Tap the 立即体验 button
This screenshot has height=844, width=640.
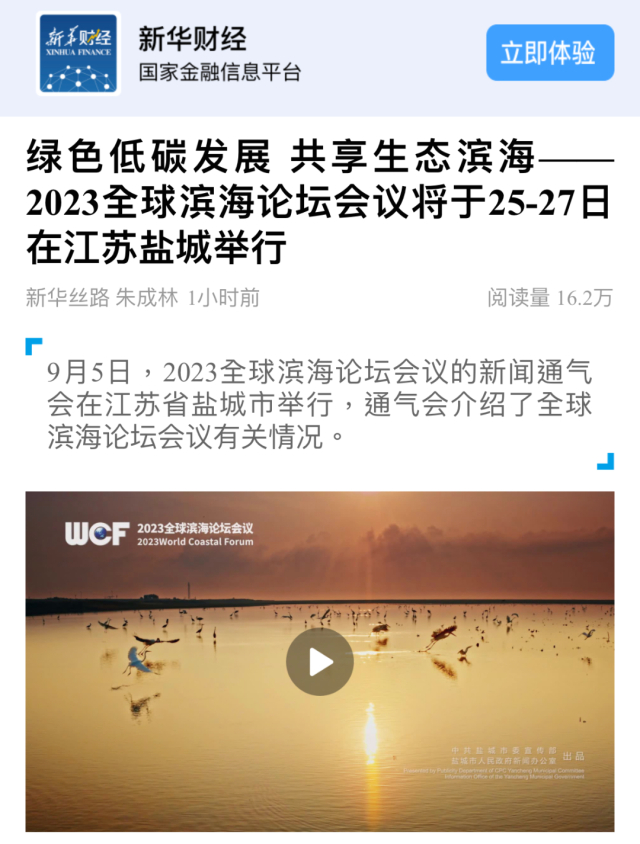550,52
